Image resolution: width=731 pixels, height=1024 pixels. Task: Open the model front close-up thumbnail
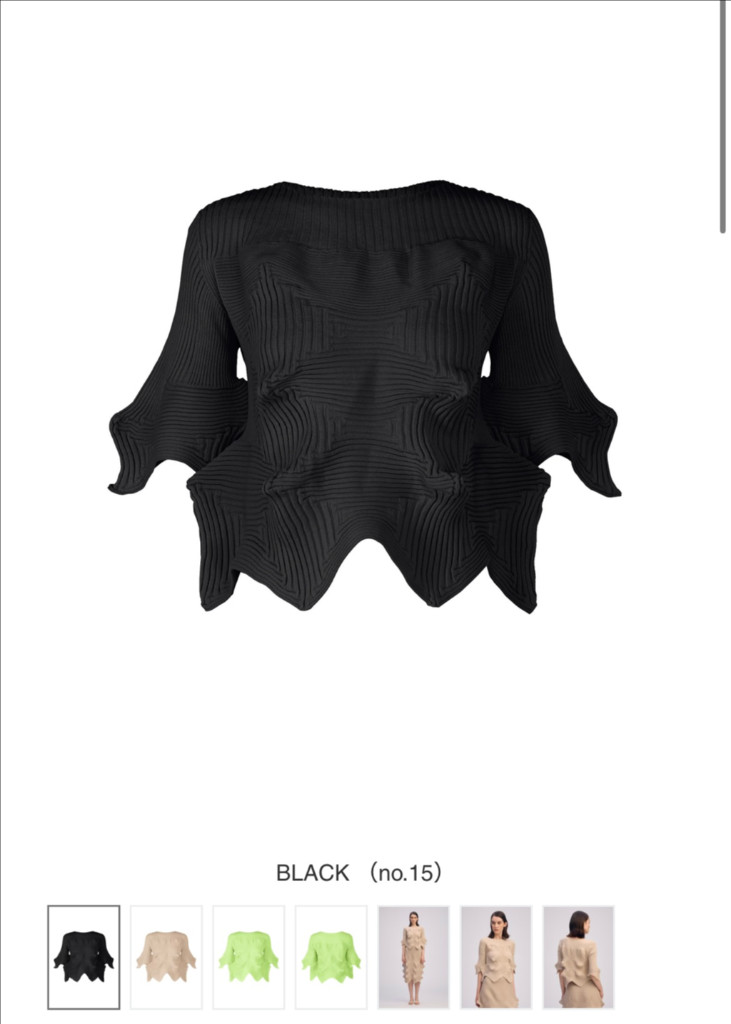[496, 957]
